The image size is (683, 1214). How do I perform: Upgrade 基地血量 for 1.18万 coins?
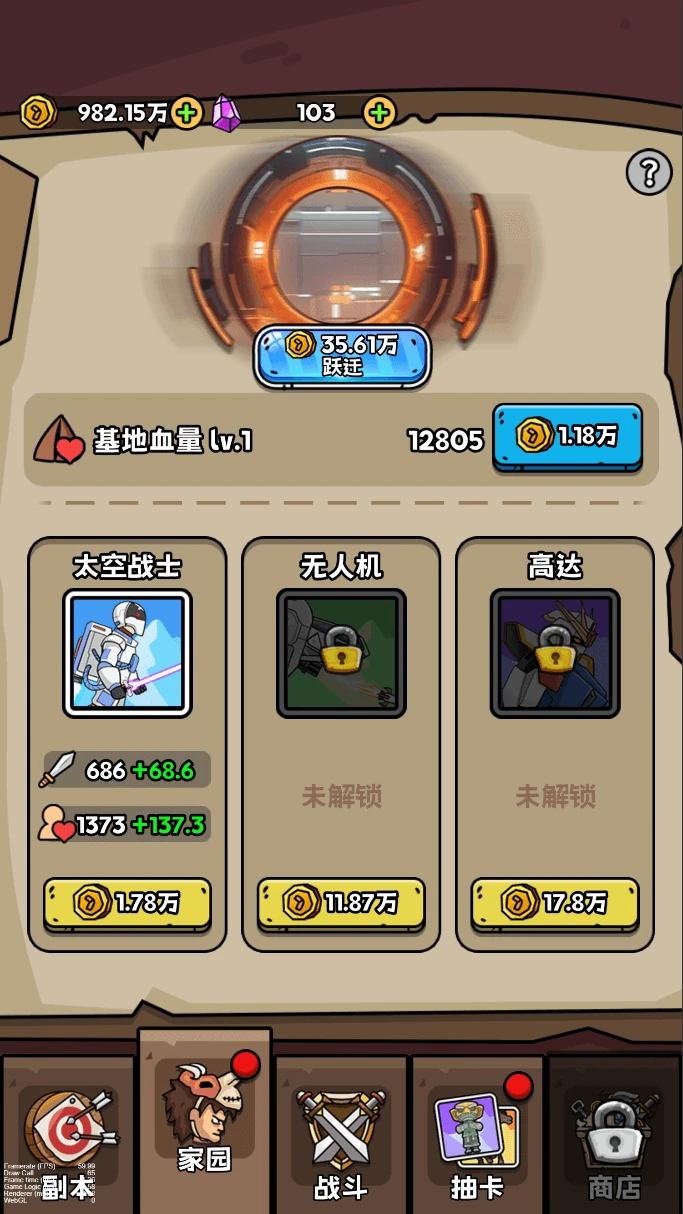pyautogui.click(x=567, y=437)
